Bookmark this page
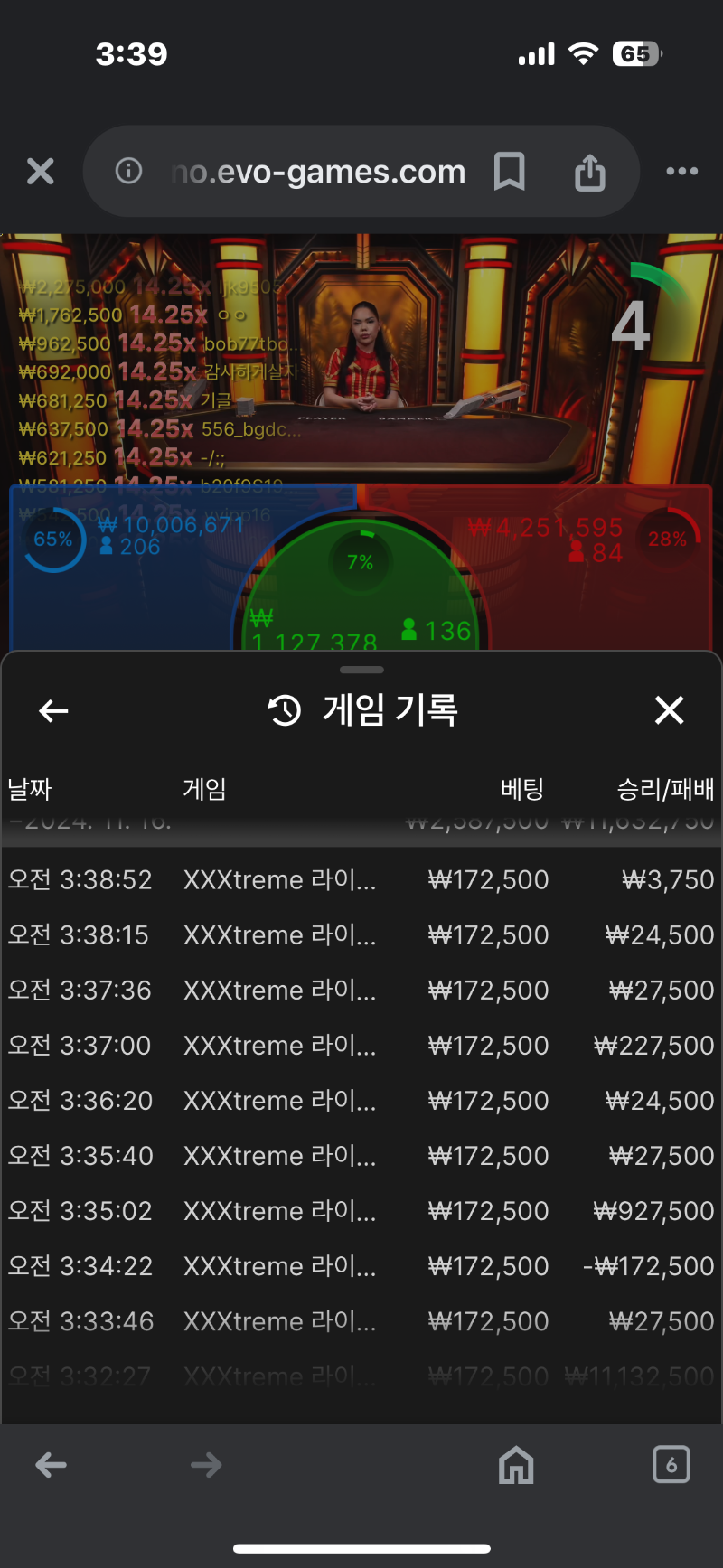Screen dimensions: 723x1568 pyautogui.click(x=510, y=171)
